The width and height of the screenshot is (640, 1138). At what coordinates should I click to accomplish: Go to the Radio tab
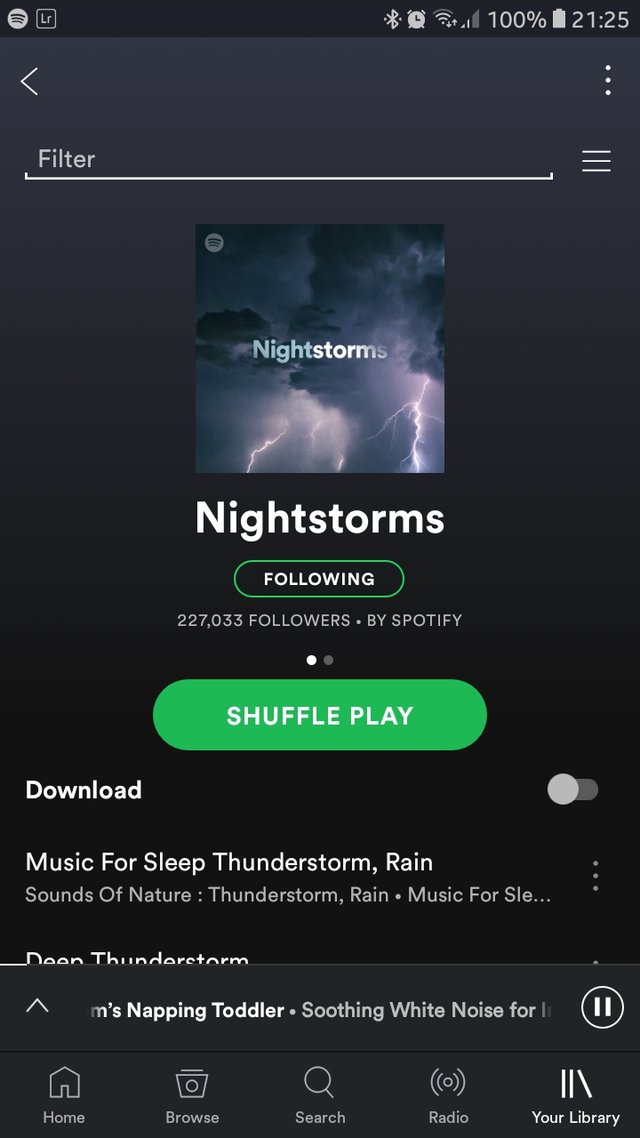click(x=448, y=1095)
